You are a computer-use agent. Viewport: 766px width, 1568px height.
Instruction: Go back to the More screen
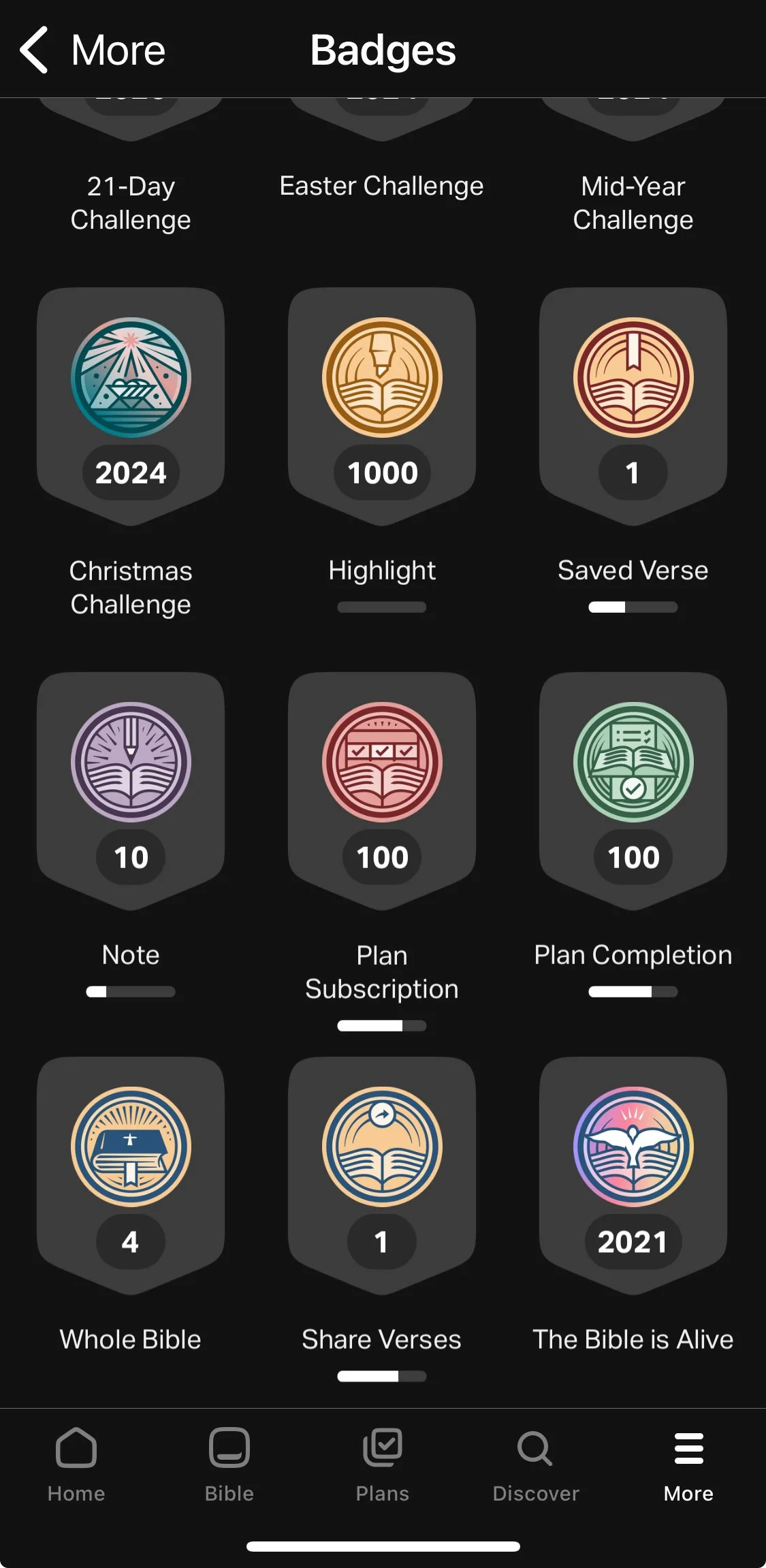[92, 50]
